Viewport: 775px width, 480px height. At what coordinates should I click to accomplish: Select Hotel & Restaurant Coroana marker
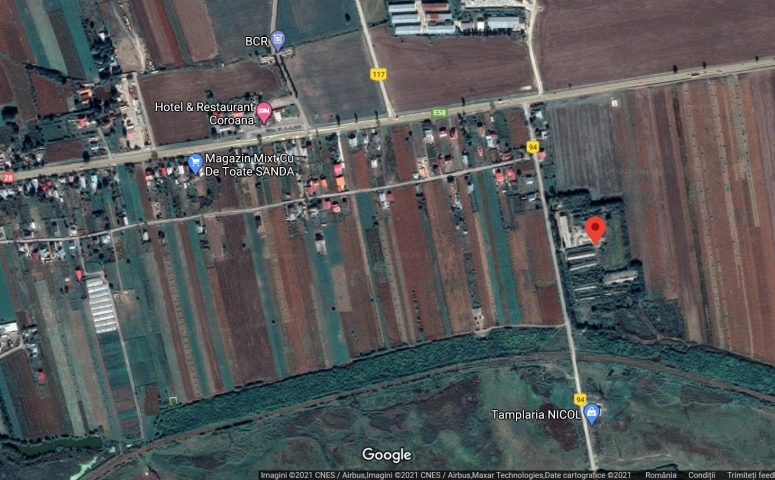(264, 112)
